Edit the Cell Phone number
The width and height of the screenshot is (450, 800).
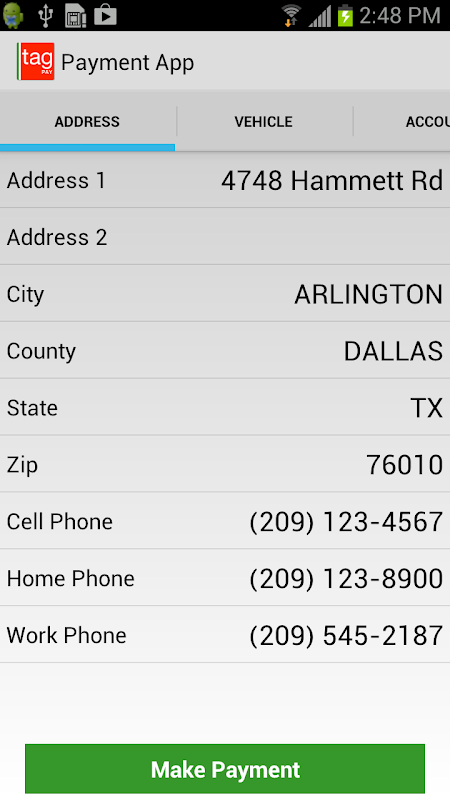point(225,521)
